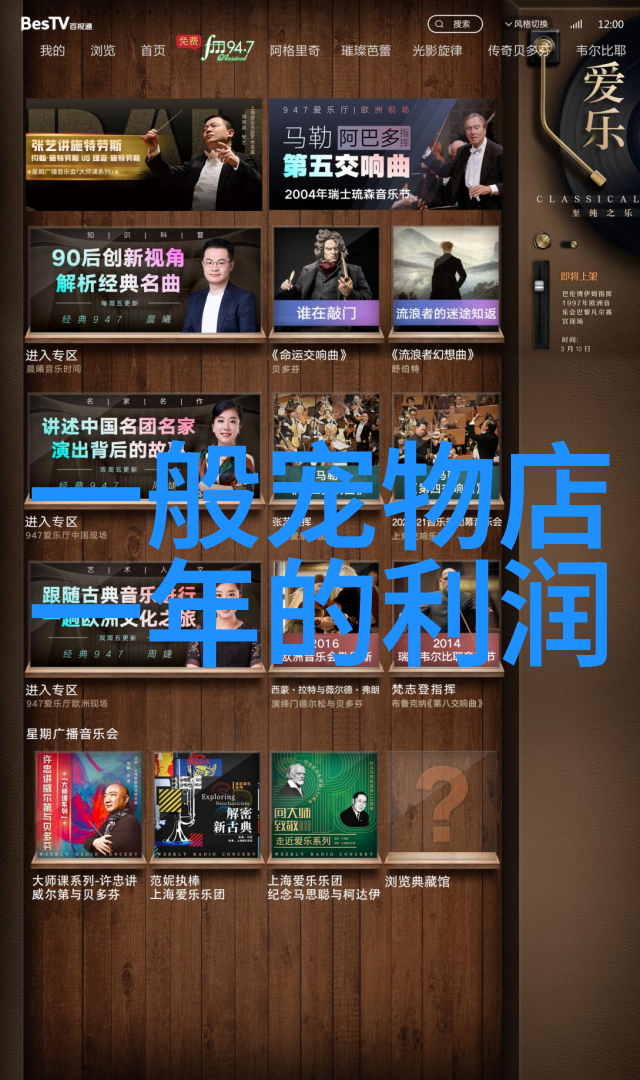Enter the 90后创新视角 zone
Image resolution: width=640 pixels, height=1080 pixels.
click(x=144, y=281)
